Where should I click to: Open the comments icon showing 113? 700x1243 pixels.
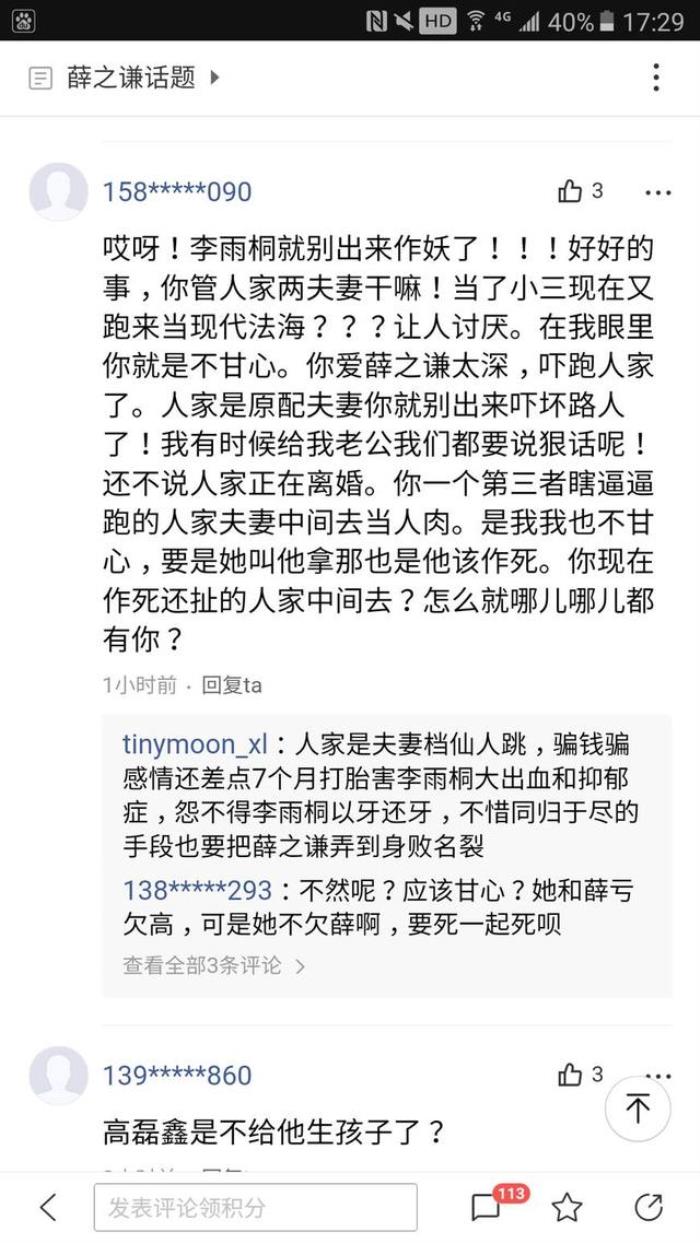click(487, 1207)
